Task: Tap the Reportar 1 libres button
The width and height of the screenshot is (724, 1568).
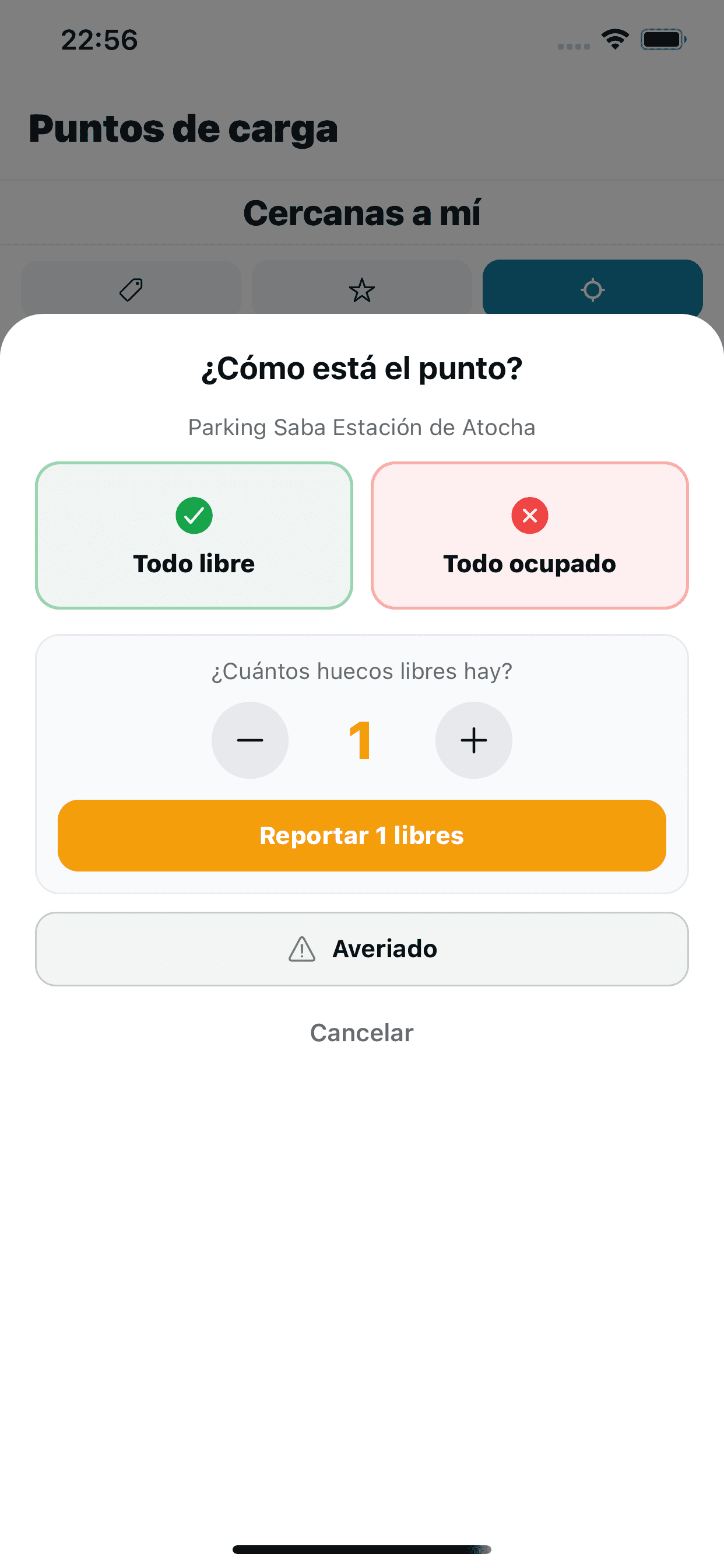Action: (x=362, y=836)
